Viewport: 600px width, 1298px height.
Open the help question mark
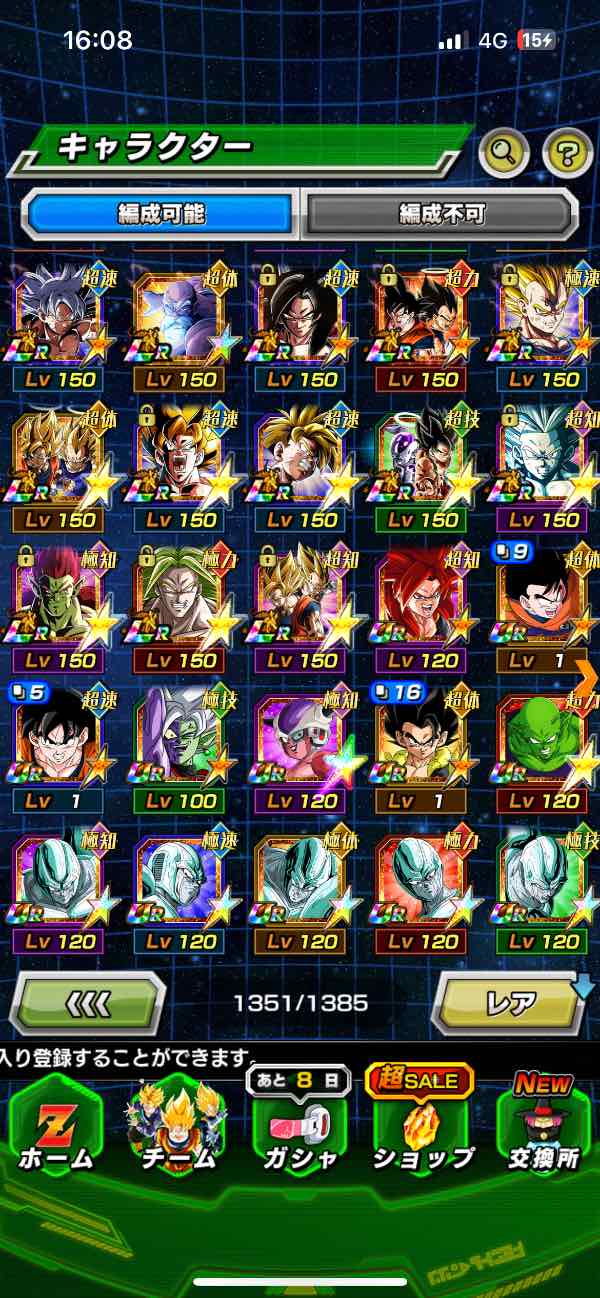[567, 153]
